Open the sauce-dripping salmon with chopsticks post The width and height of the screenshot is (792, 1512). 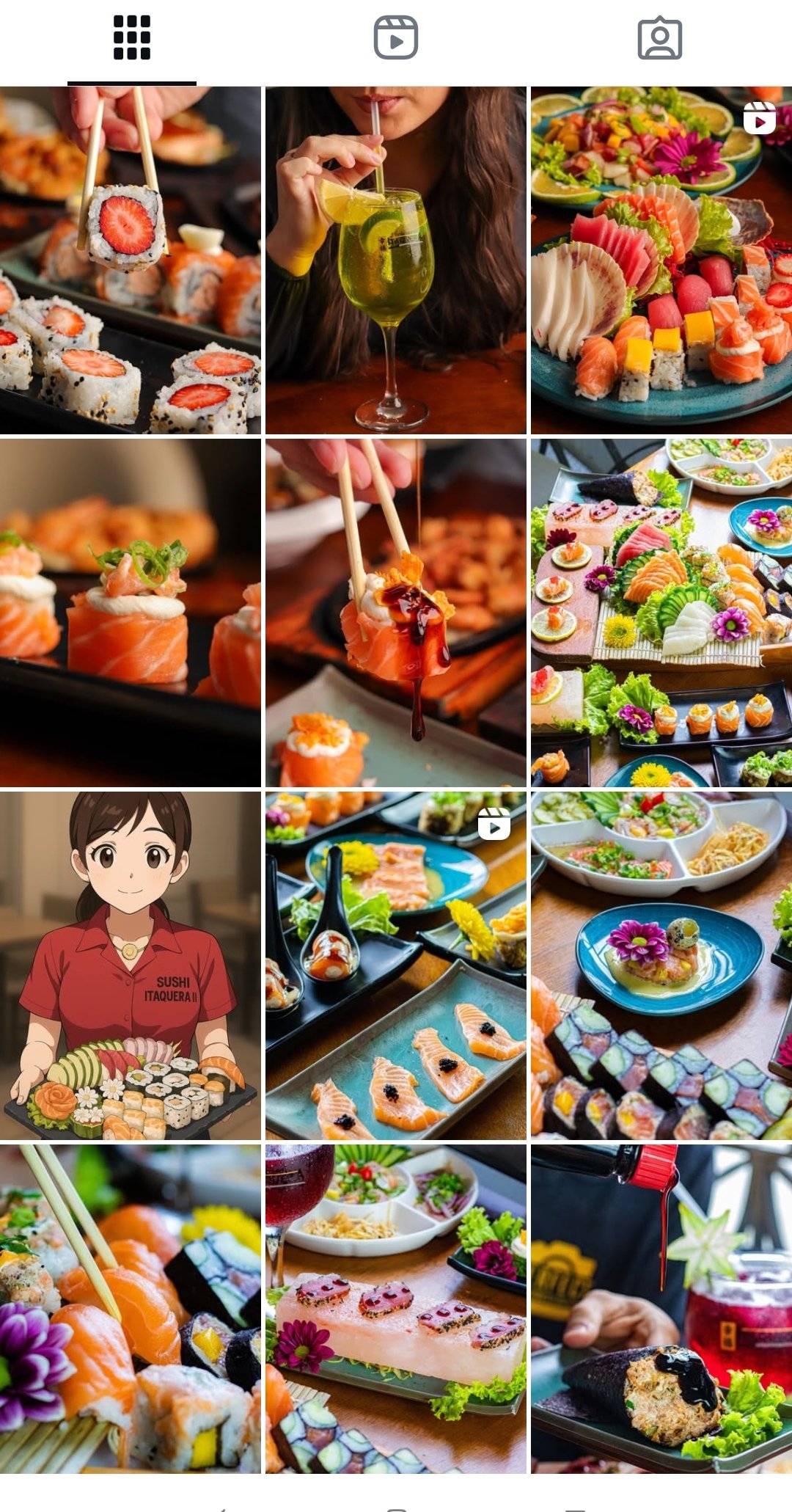click(396, 613)
